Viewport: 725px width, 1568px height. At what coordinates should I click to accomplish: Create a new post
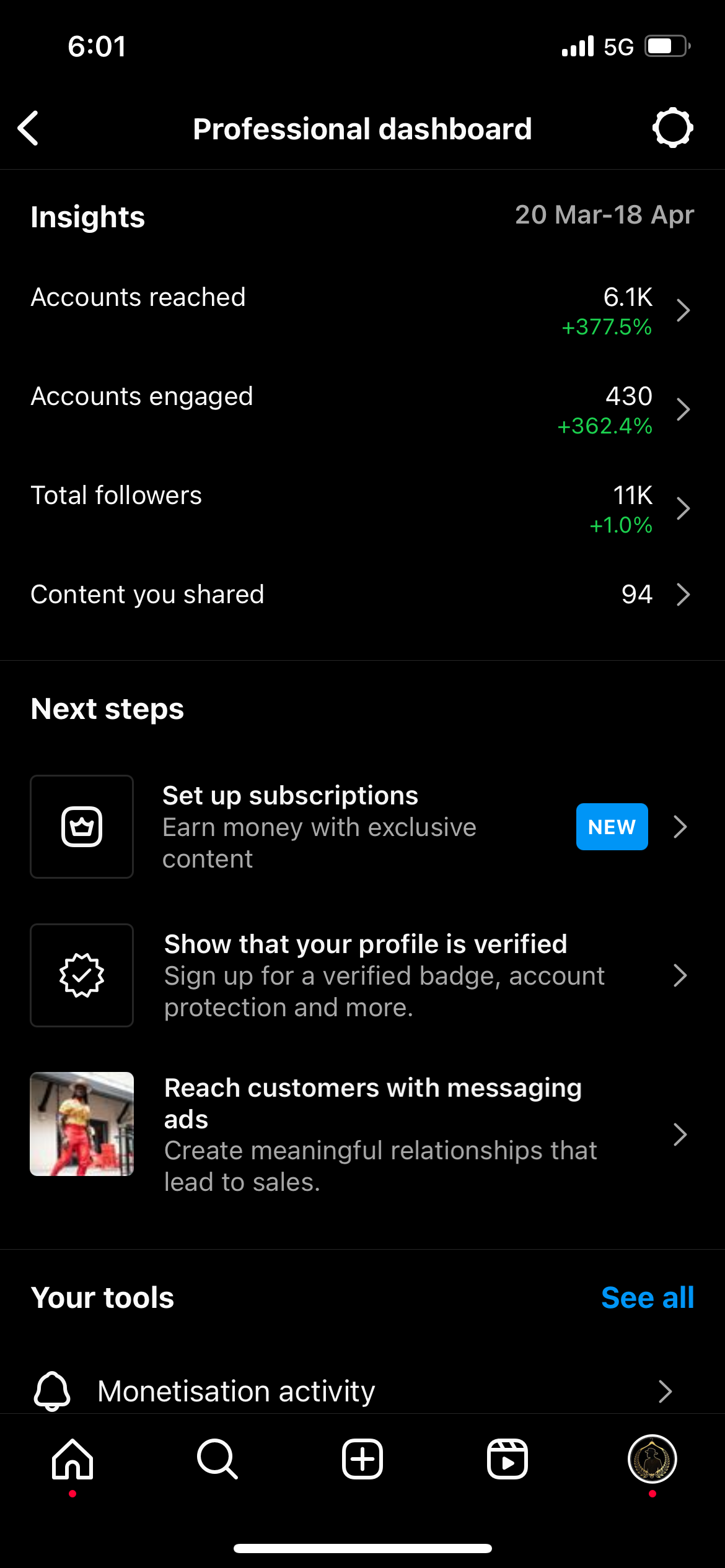[362, 1459]
